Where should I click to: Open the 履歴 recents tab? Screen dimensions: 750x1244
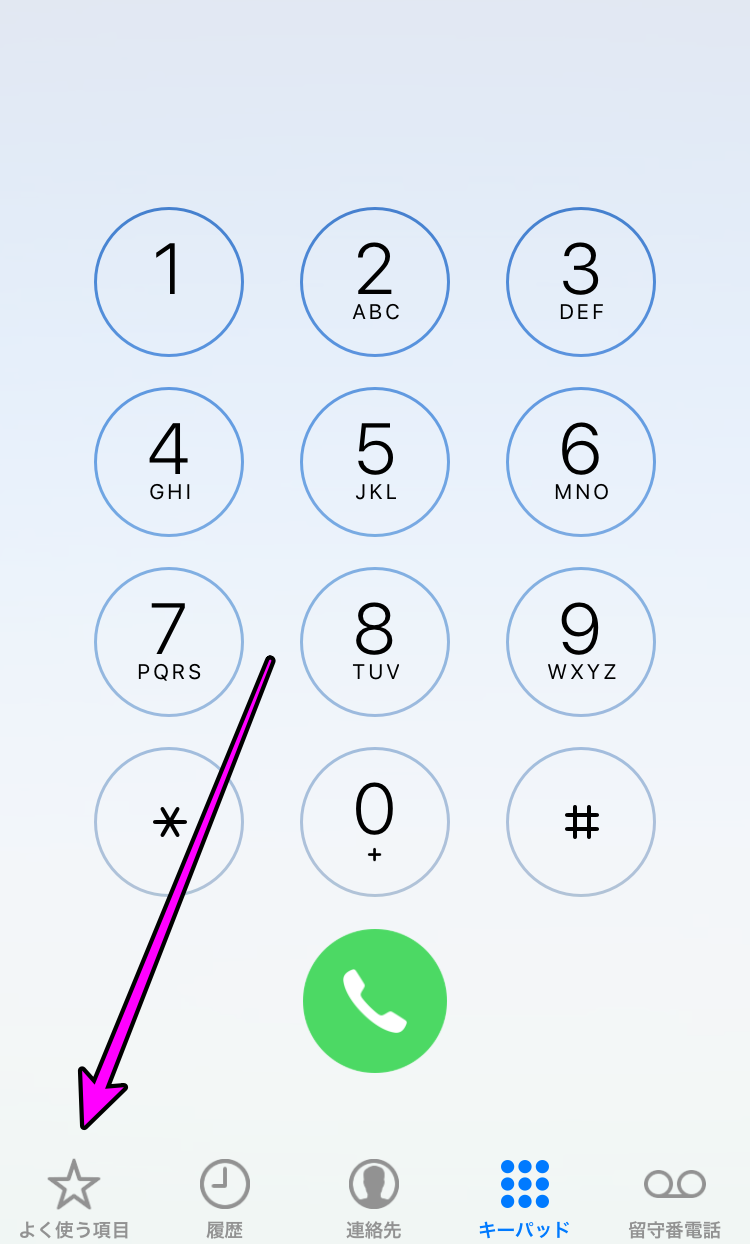pos(225,1198)
